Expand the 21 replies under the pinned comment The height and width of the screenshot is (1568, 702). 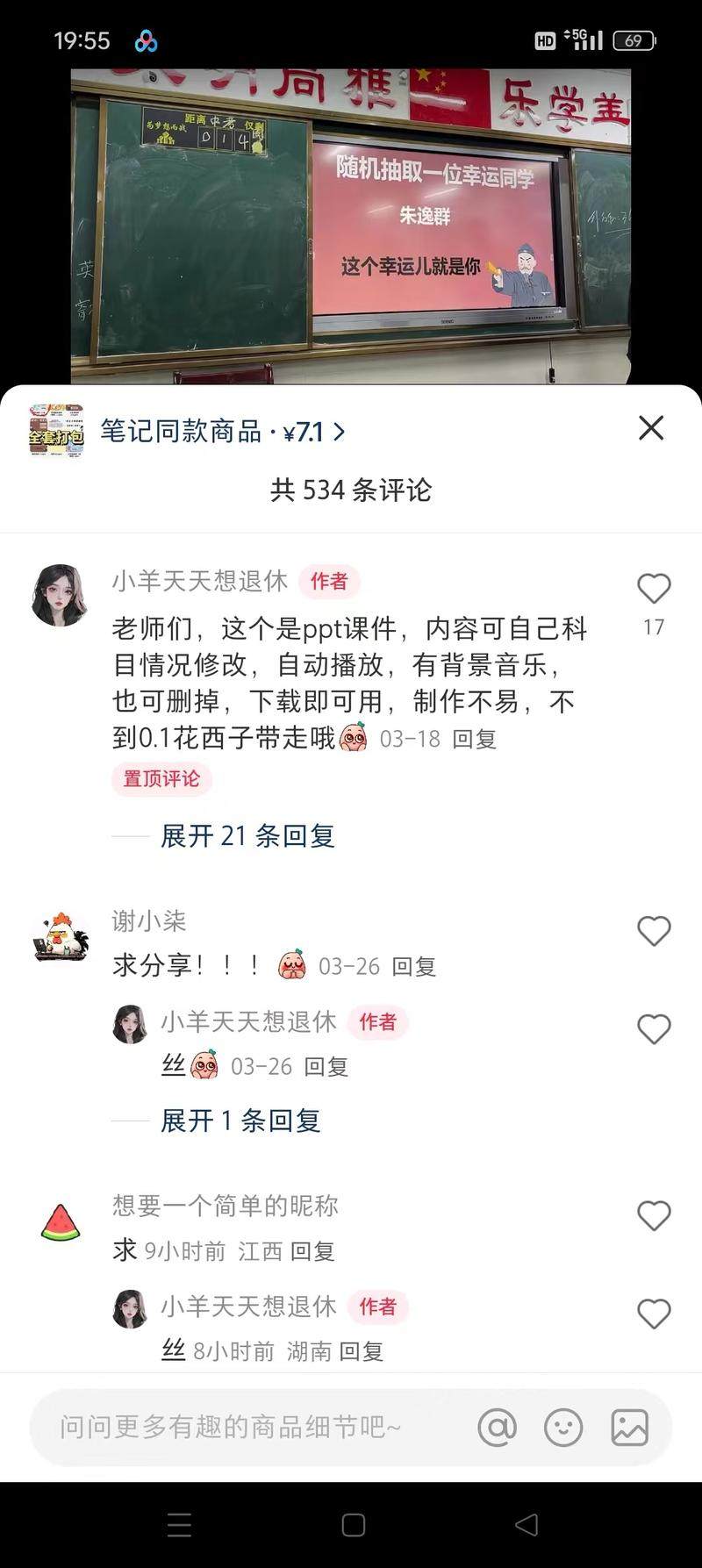(x=247, y=836)
